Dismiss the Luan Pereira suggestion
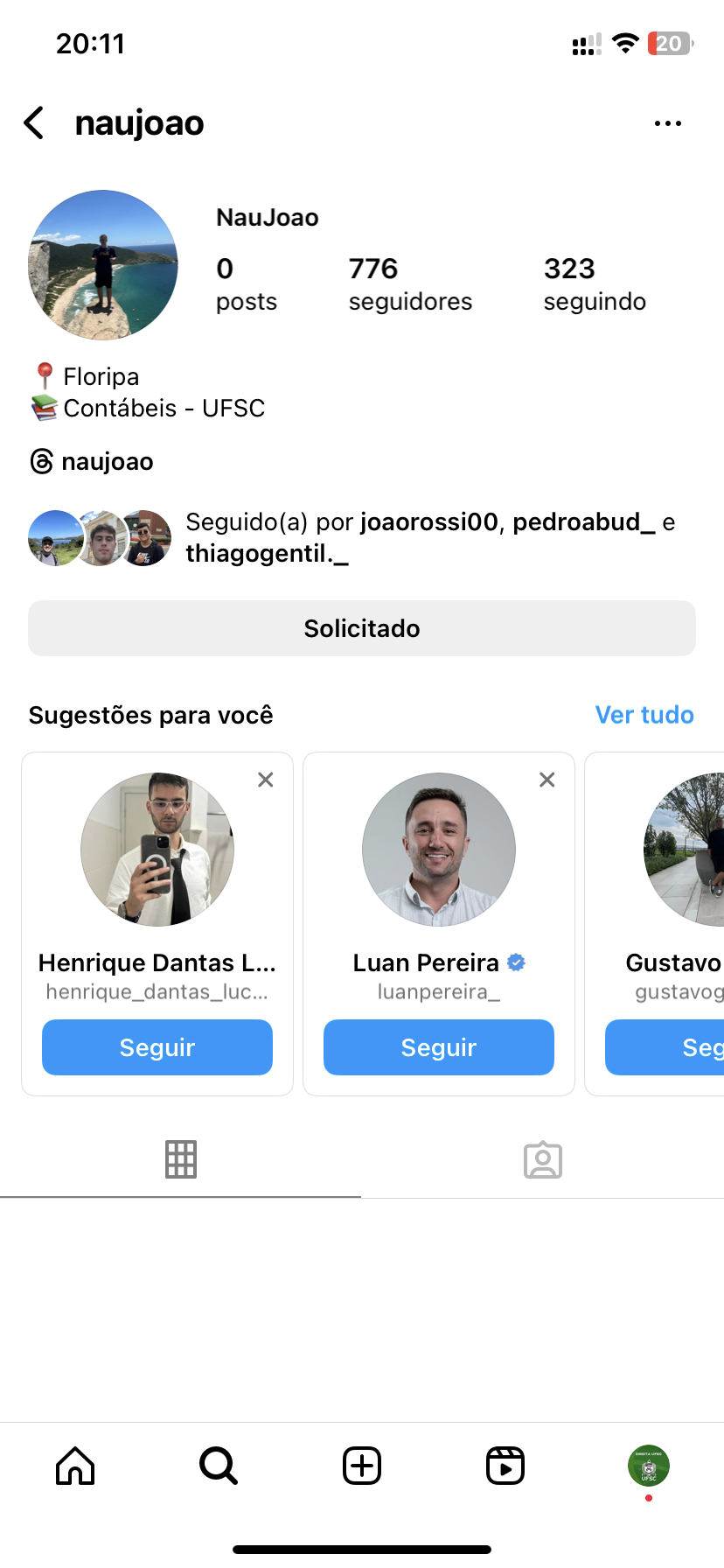724x1568 pixels. [547, 780]
